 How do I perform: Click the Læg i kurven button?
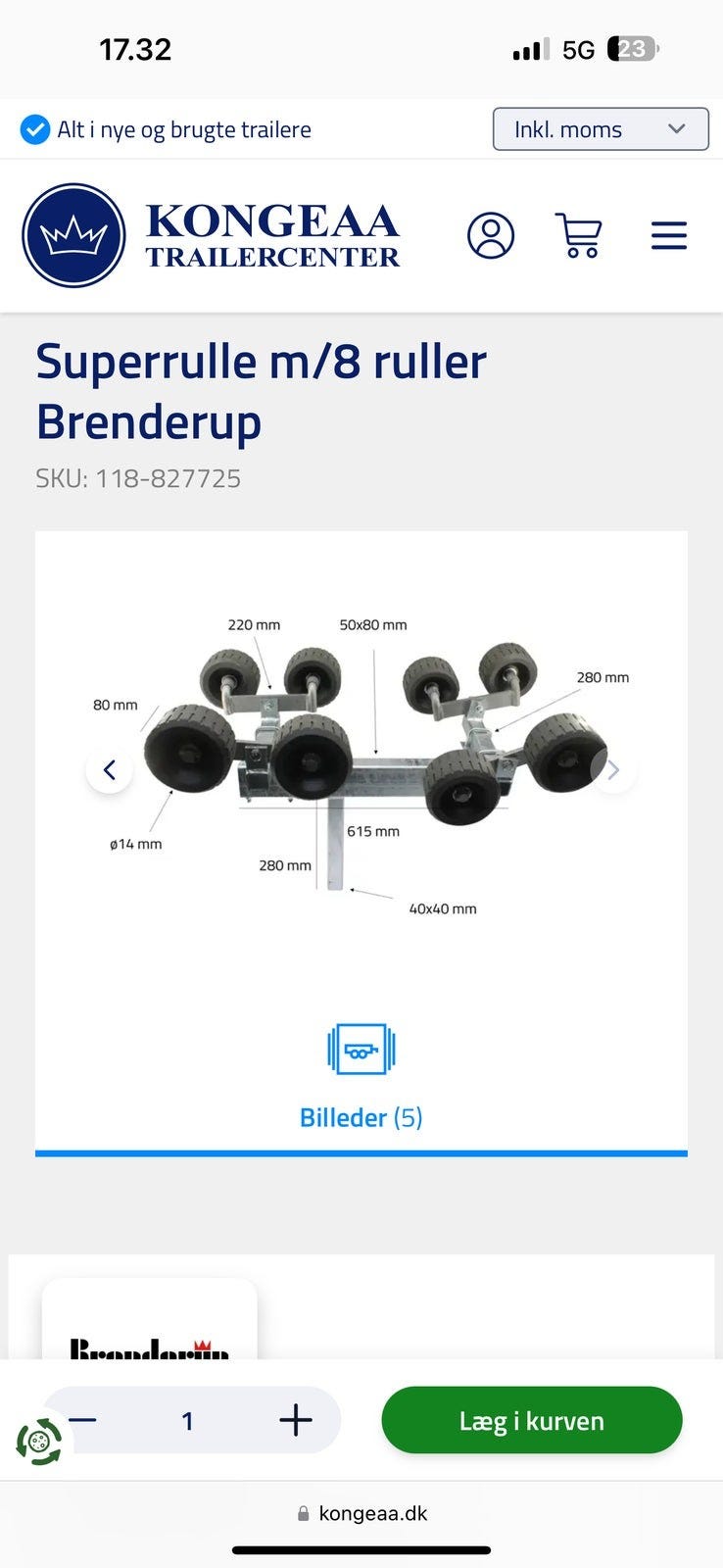[x=532, y=1420]
